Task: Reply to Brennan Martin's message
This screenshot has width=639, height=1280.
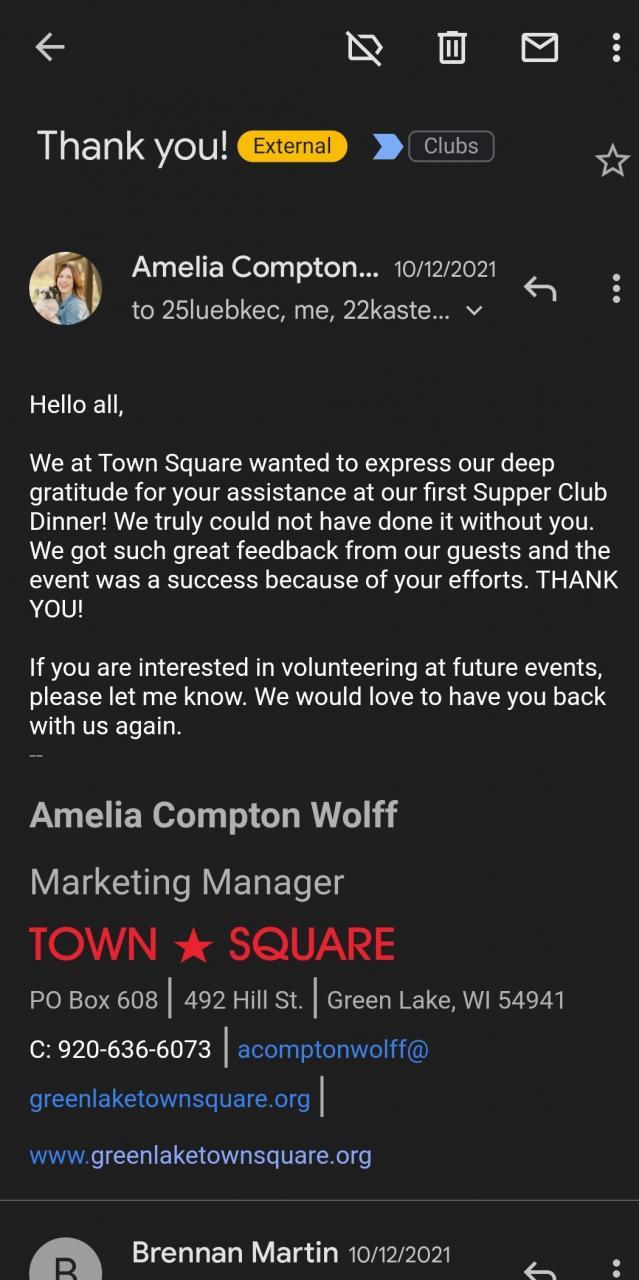Action: [540, 1268]
